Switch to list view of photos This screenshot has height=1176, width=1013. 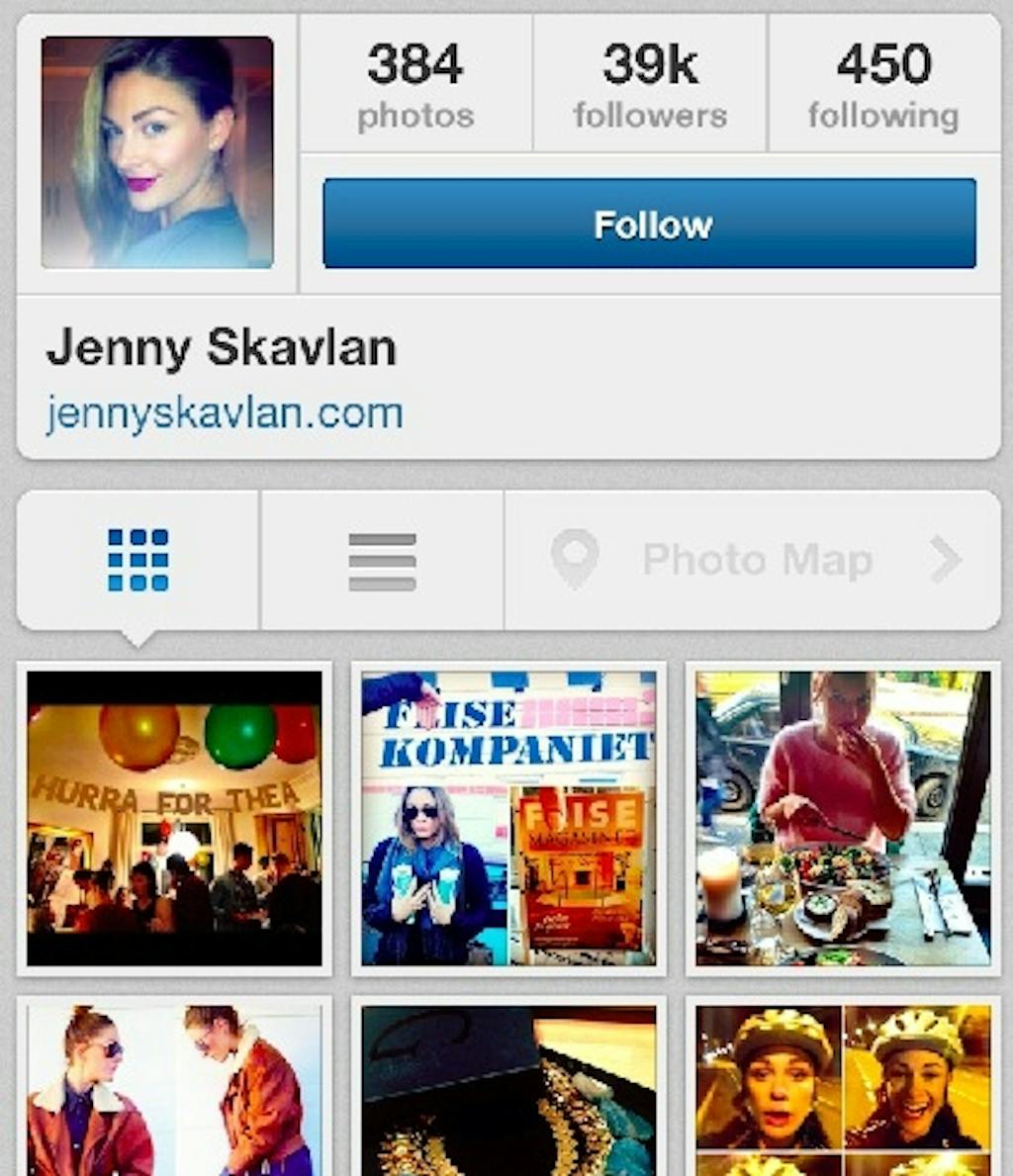(382, 561)
